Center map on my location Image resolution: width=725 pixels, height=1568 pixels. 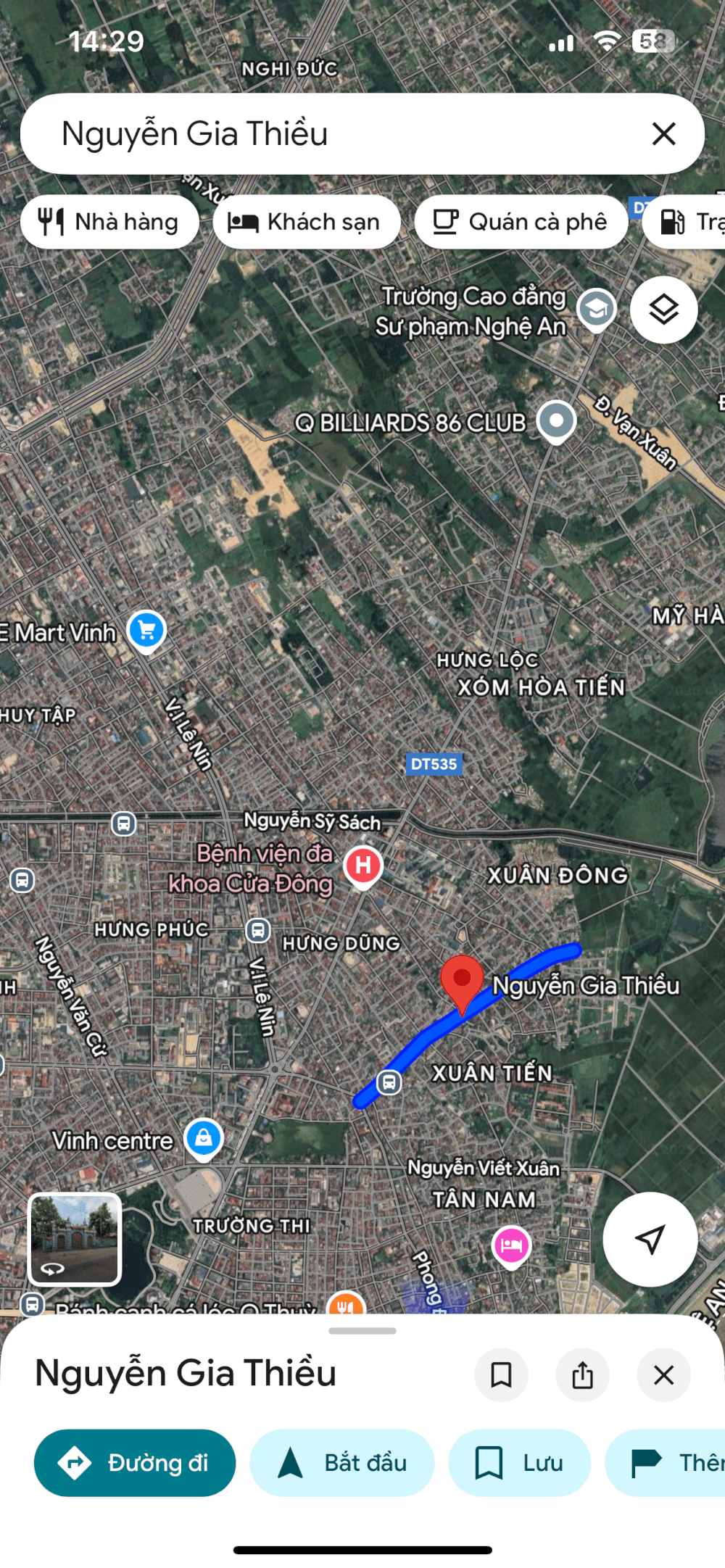[650, 1239]
